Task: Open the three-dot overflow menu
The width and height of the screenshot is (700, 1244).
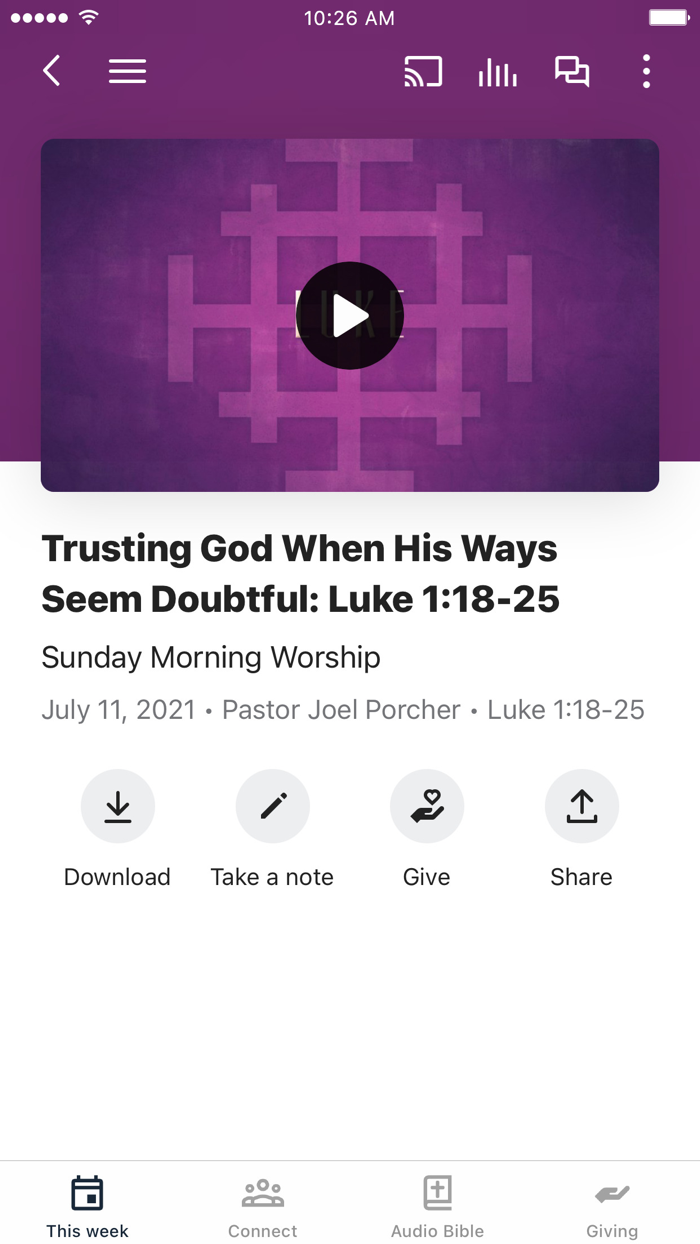Action: (x=646, y=71)
